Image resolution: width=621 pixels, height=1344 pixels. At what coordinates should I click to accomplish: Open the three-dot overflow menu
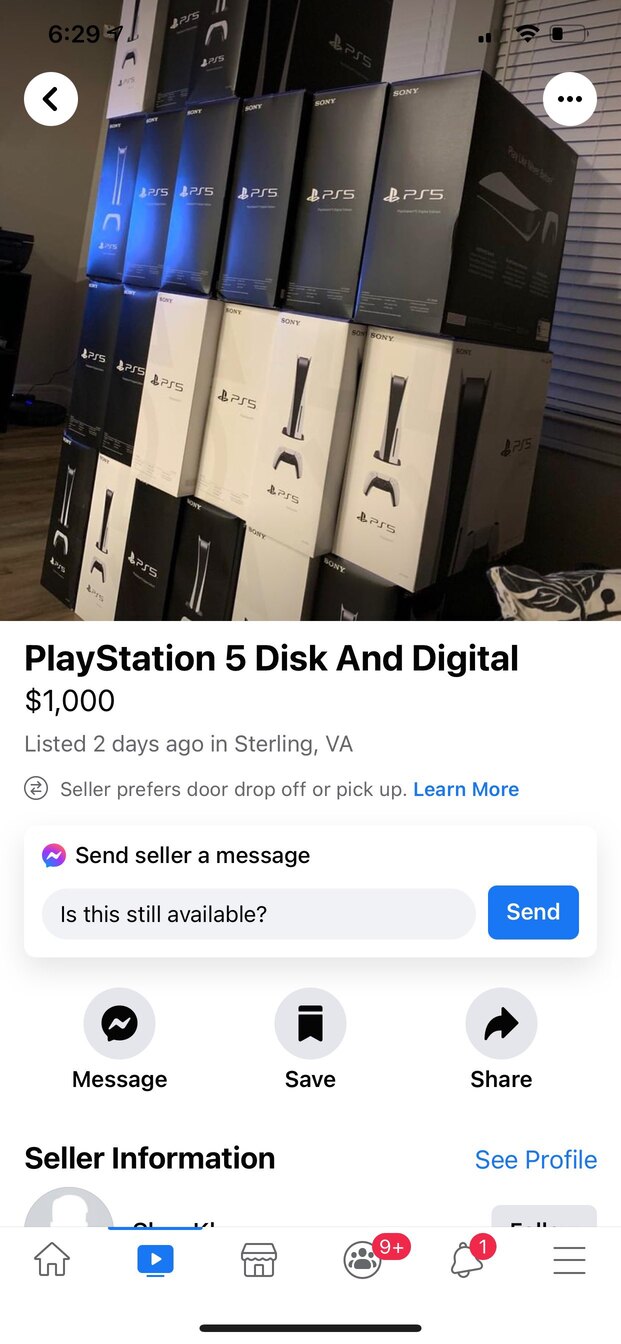click(x=570, y=98)
